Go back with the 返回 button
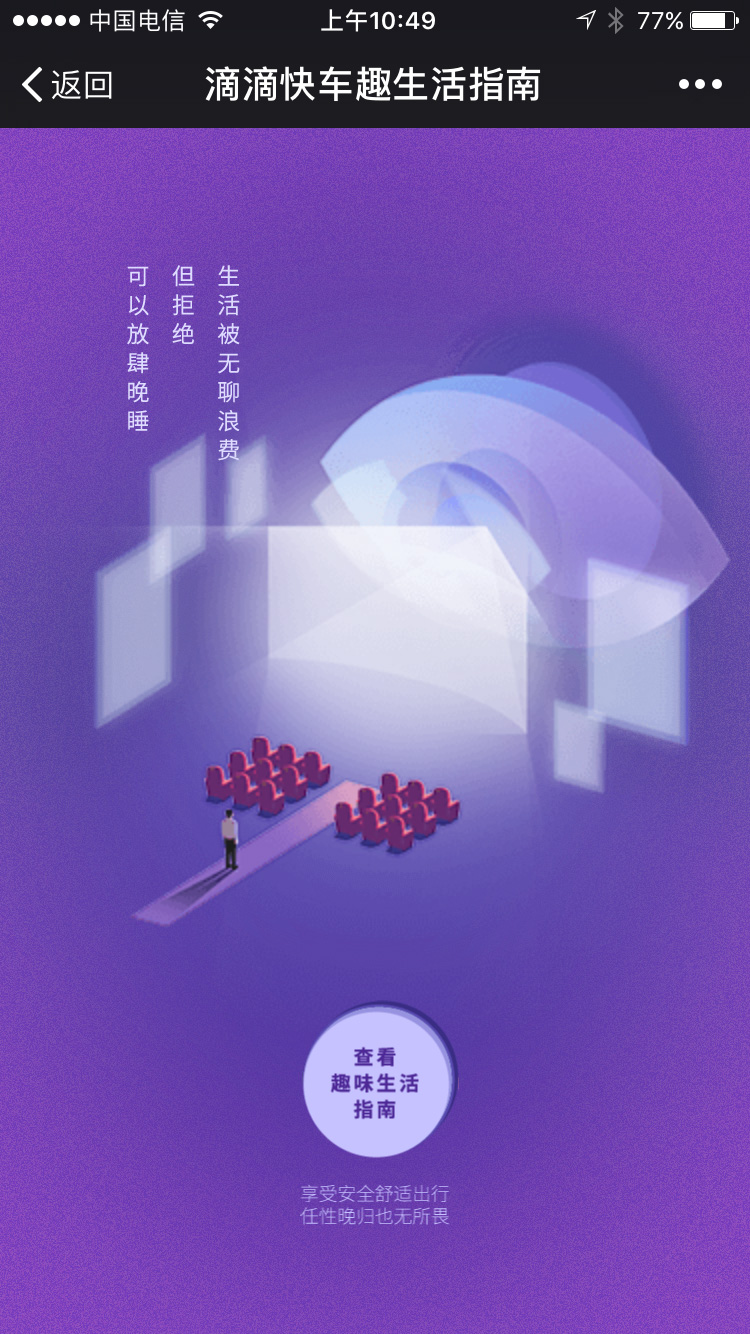This screenshot has width=750, height=1334. (67, 85)
